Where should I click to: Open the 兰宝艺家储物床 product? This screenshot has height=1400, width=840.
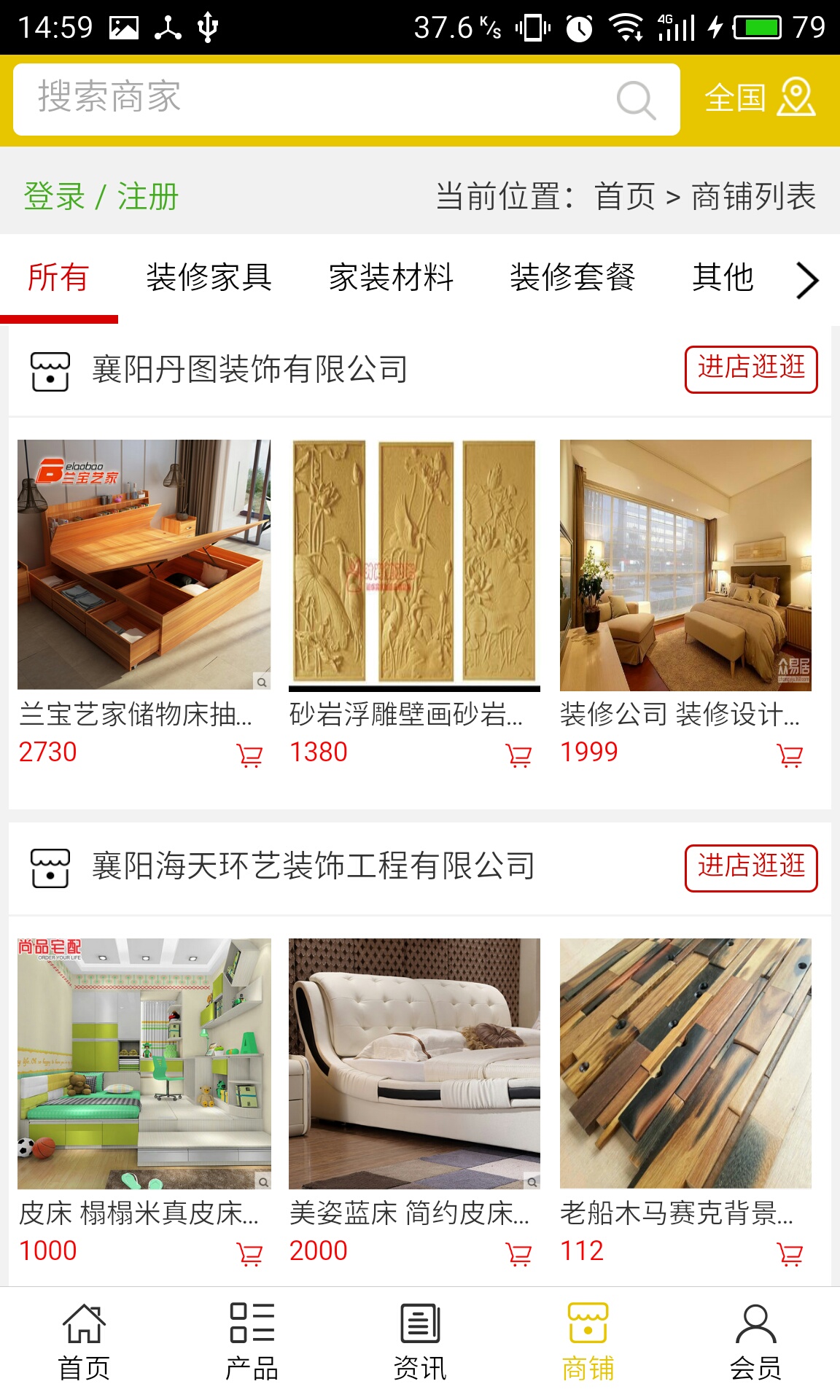(144, 565)
